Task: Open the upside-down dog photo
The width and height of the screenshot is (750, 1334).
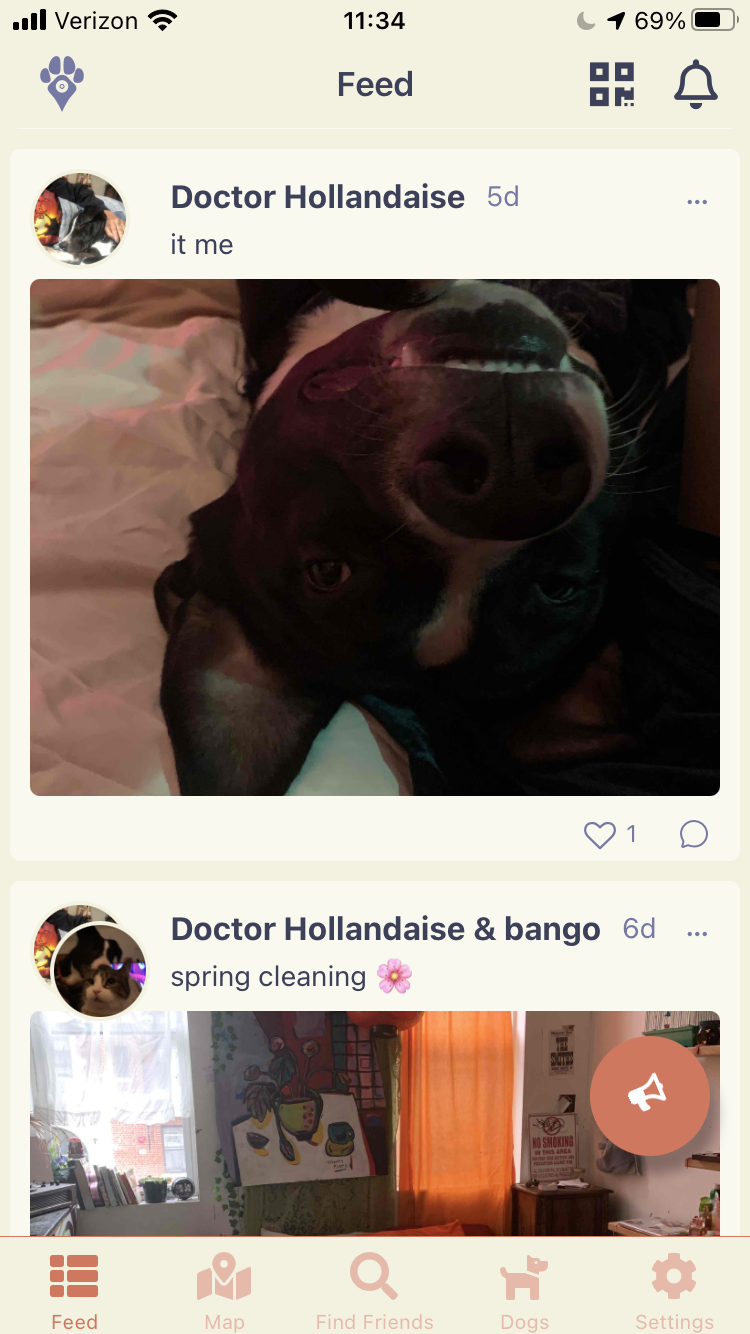Action: 375,537
